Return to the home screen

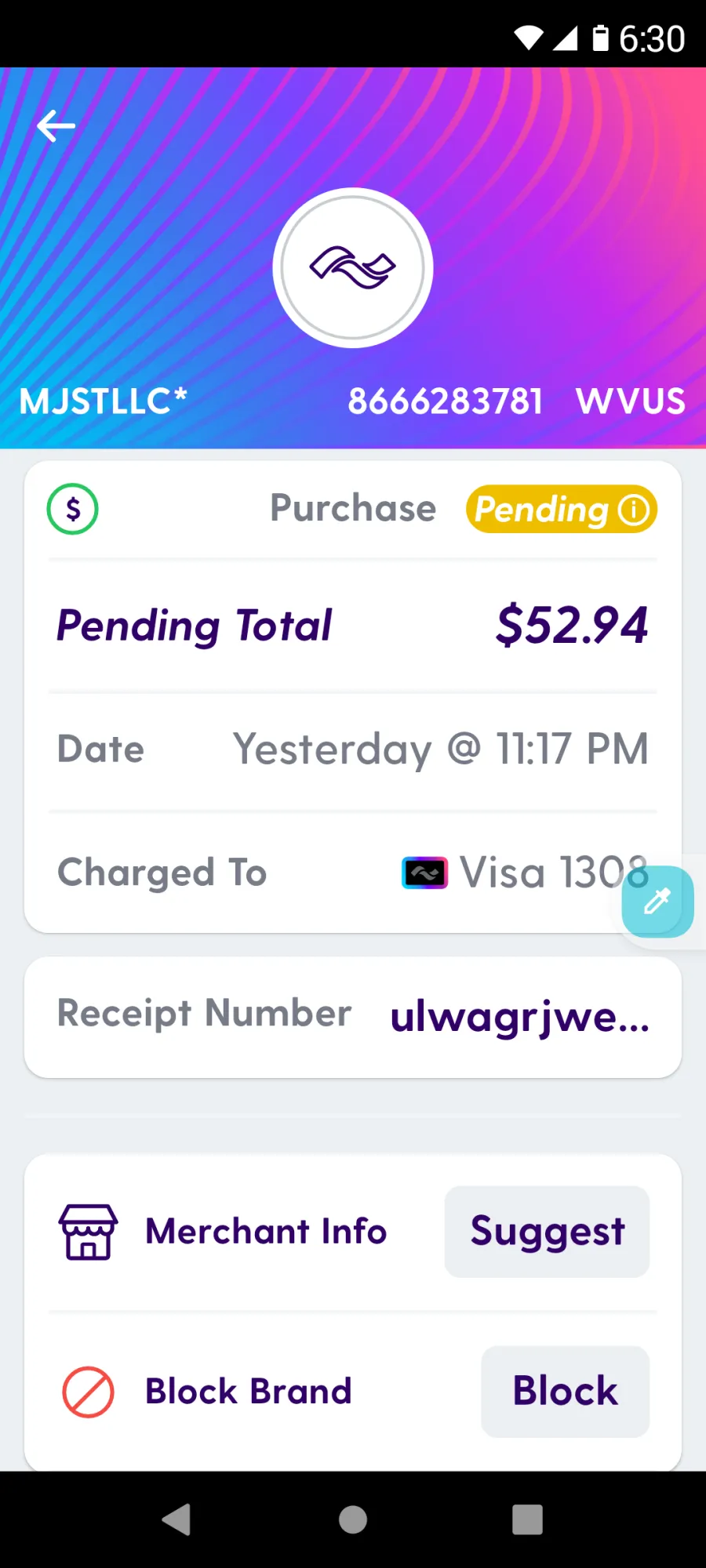(353, 1519)
